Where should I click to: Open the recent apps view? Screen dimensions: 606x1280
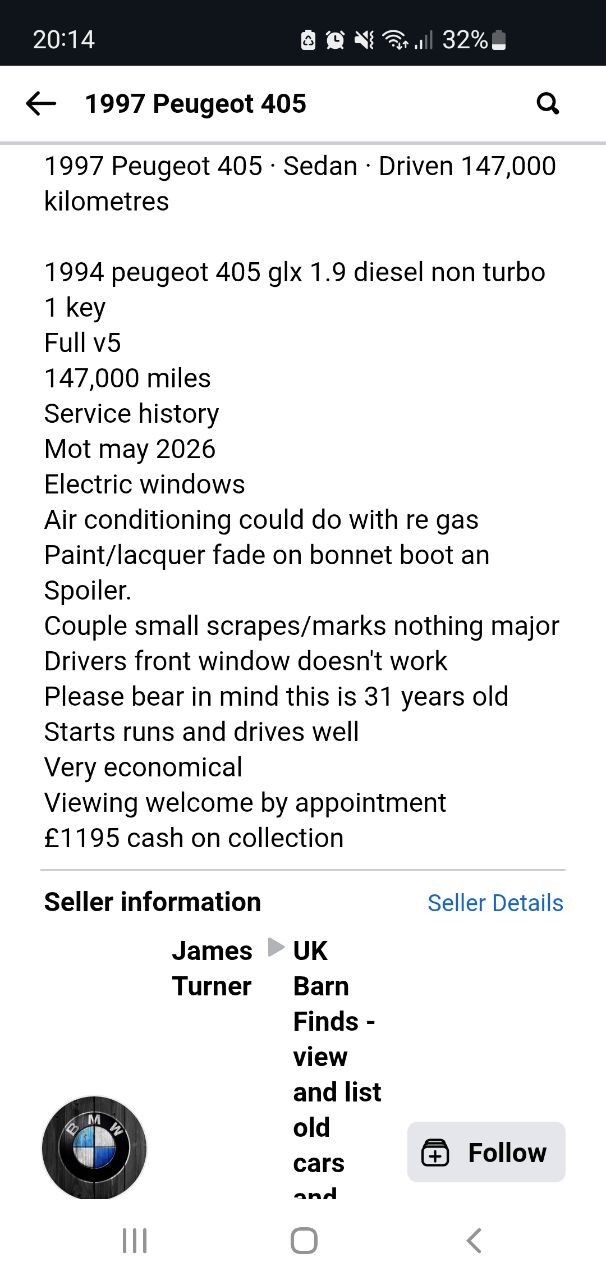tap(134, 1241)
